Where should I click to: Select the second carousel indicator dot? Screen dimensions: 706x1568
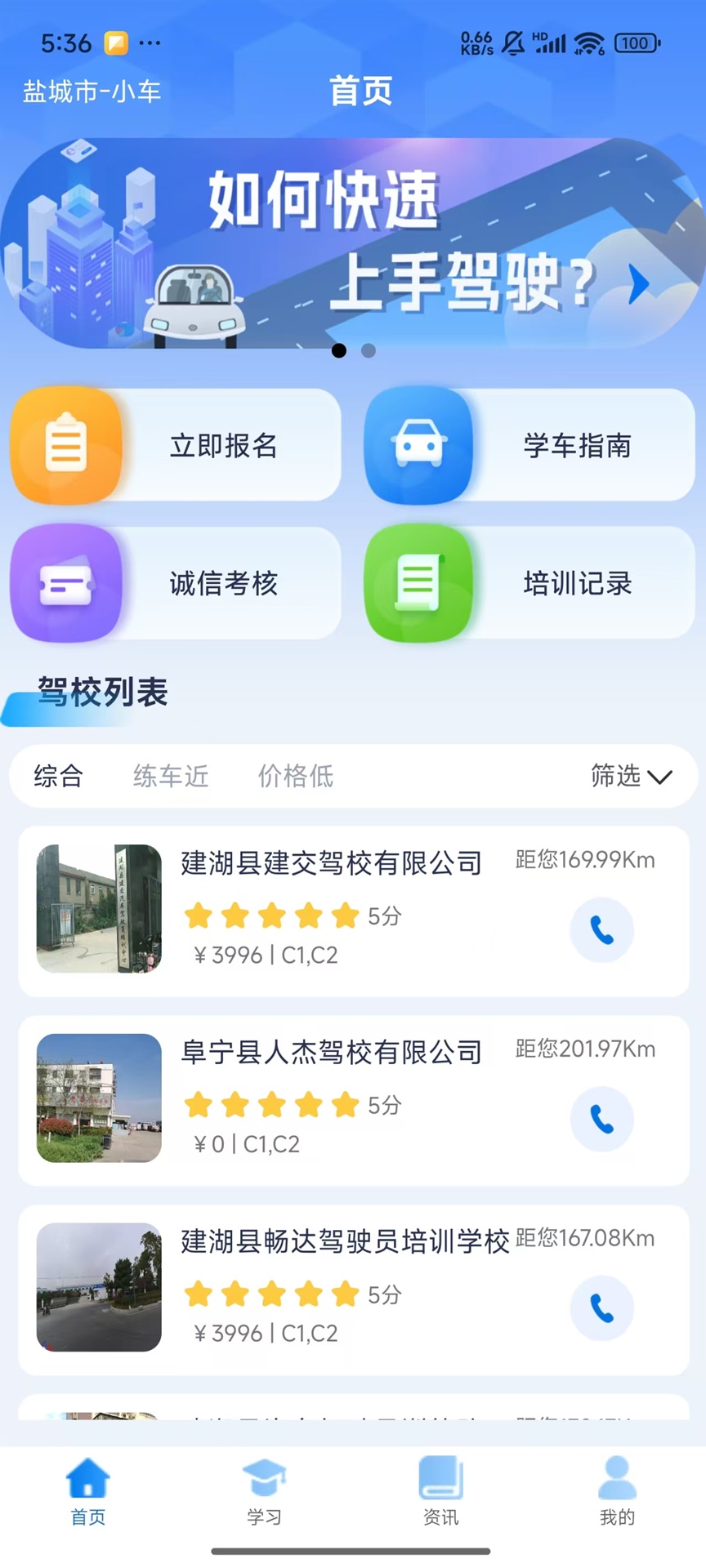[369, 351]
